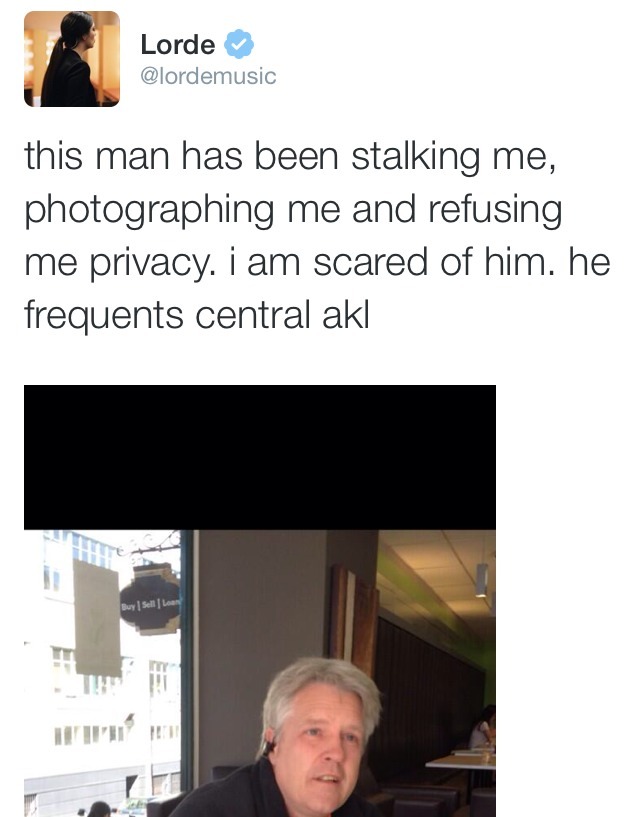Open Lorde's profile picture
The image size is (640, 817).
point(71,59)
